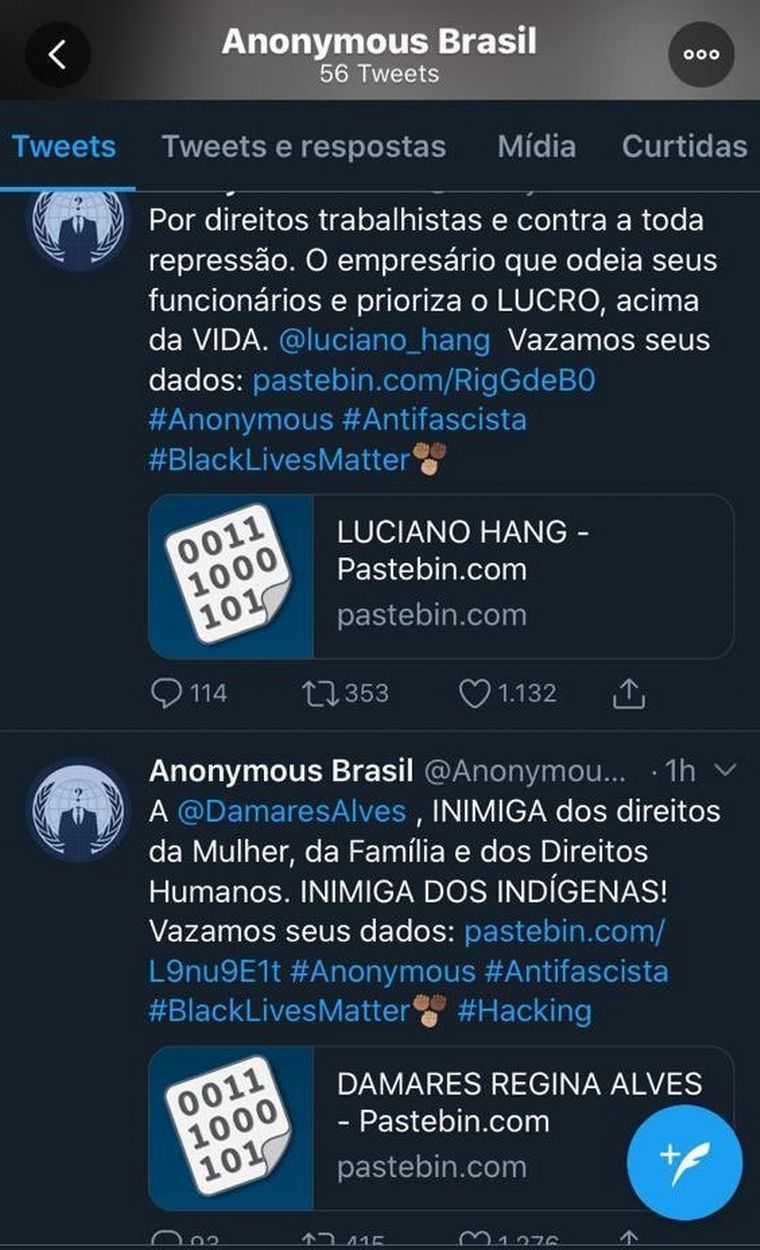Image resolution: width=760 pixels, height=1250 pixels.
Task: Tap the #Hacking hashtag
Action: [x=524, y=1010]
